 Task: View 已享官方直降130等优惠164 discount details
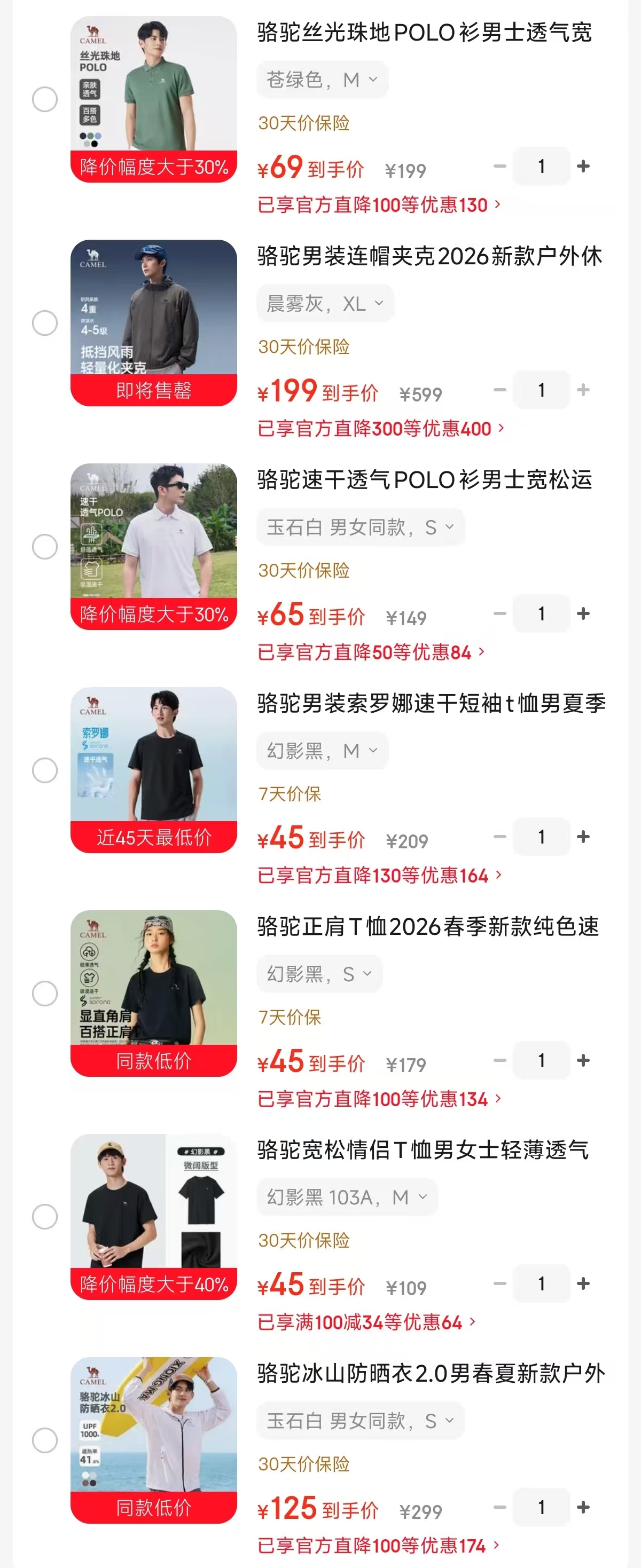pyautogui.click(x=379, y=876)
